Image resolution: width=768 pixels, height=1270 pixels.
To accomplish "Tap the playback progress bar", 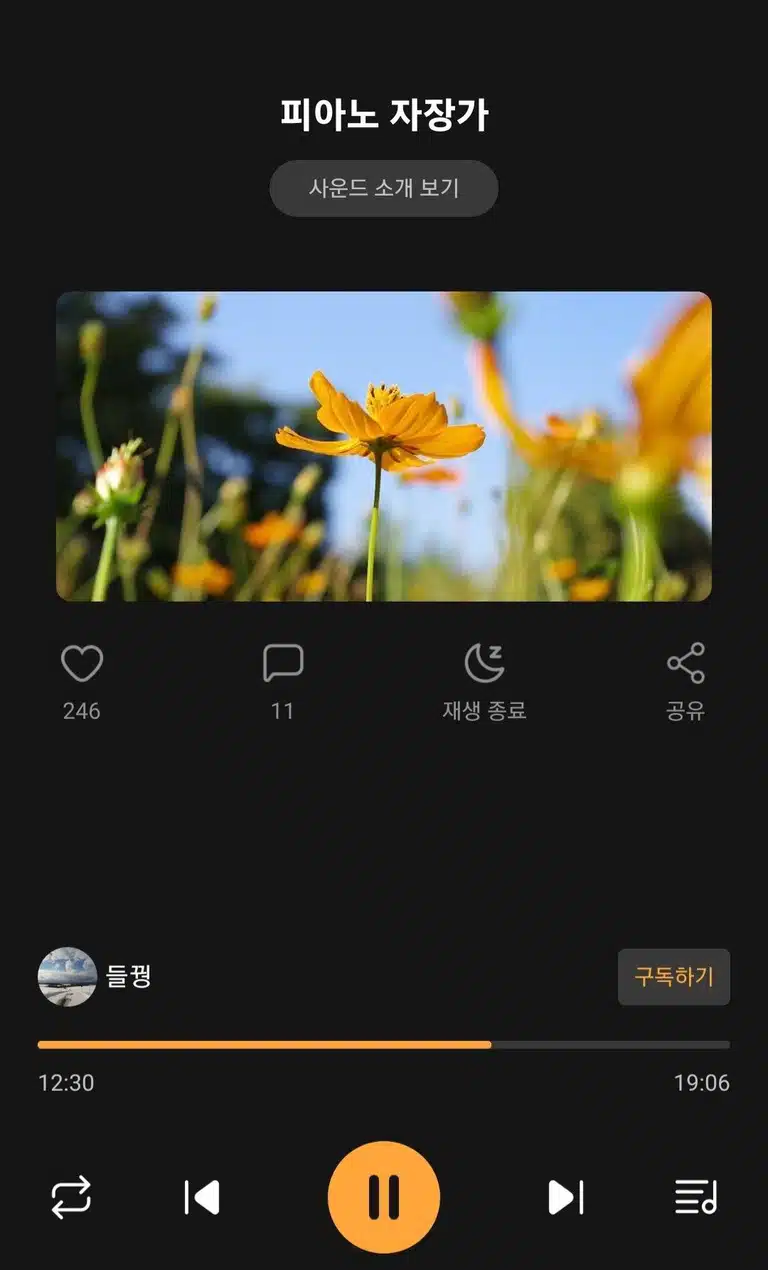I will (384, 1044).
